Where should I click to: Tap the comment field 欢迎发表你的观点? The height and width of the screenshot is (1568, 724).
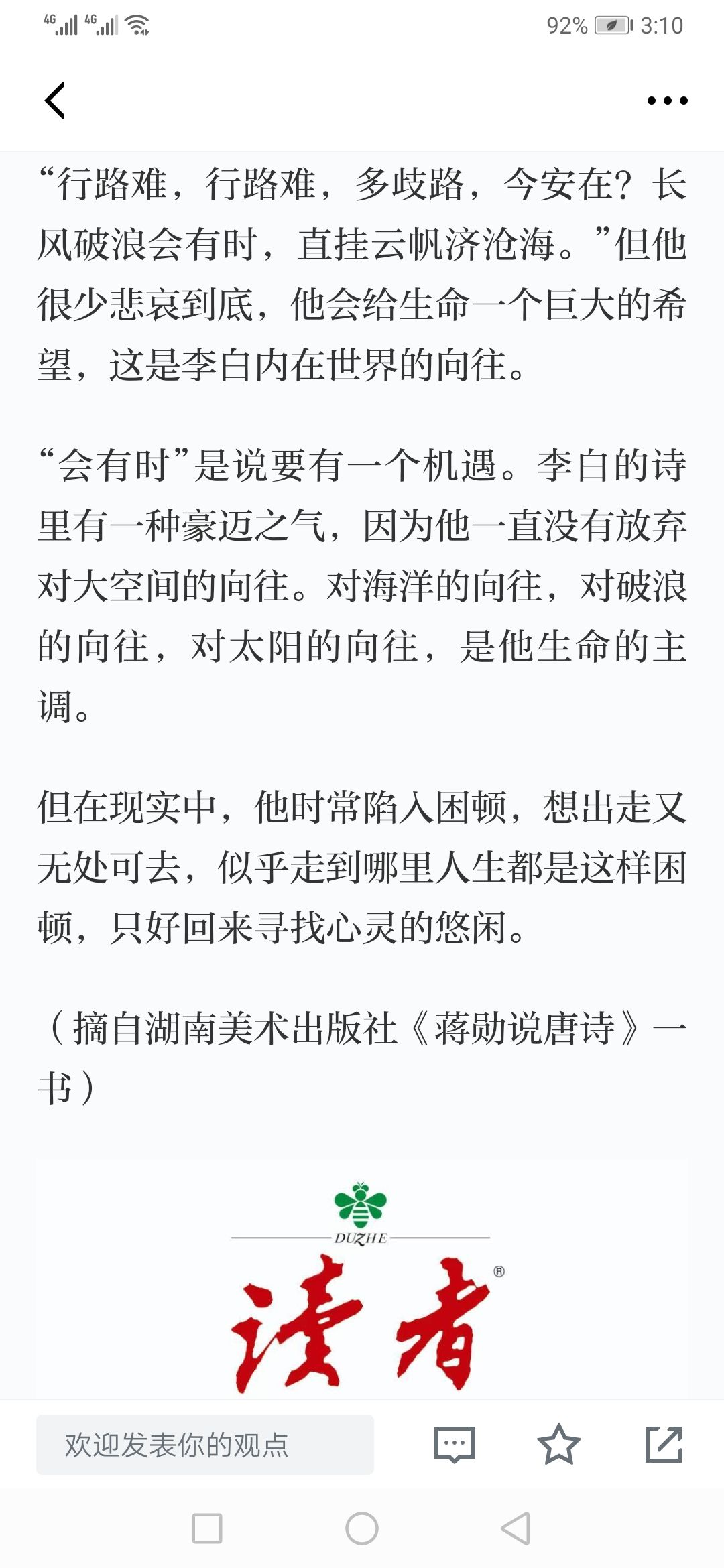coord(205,1445)
